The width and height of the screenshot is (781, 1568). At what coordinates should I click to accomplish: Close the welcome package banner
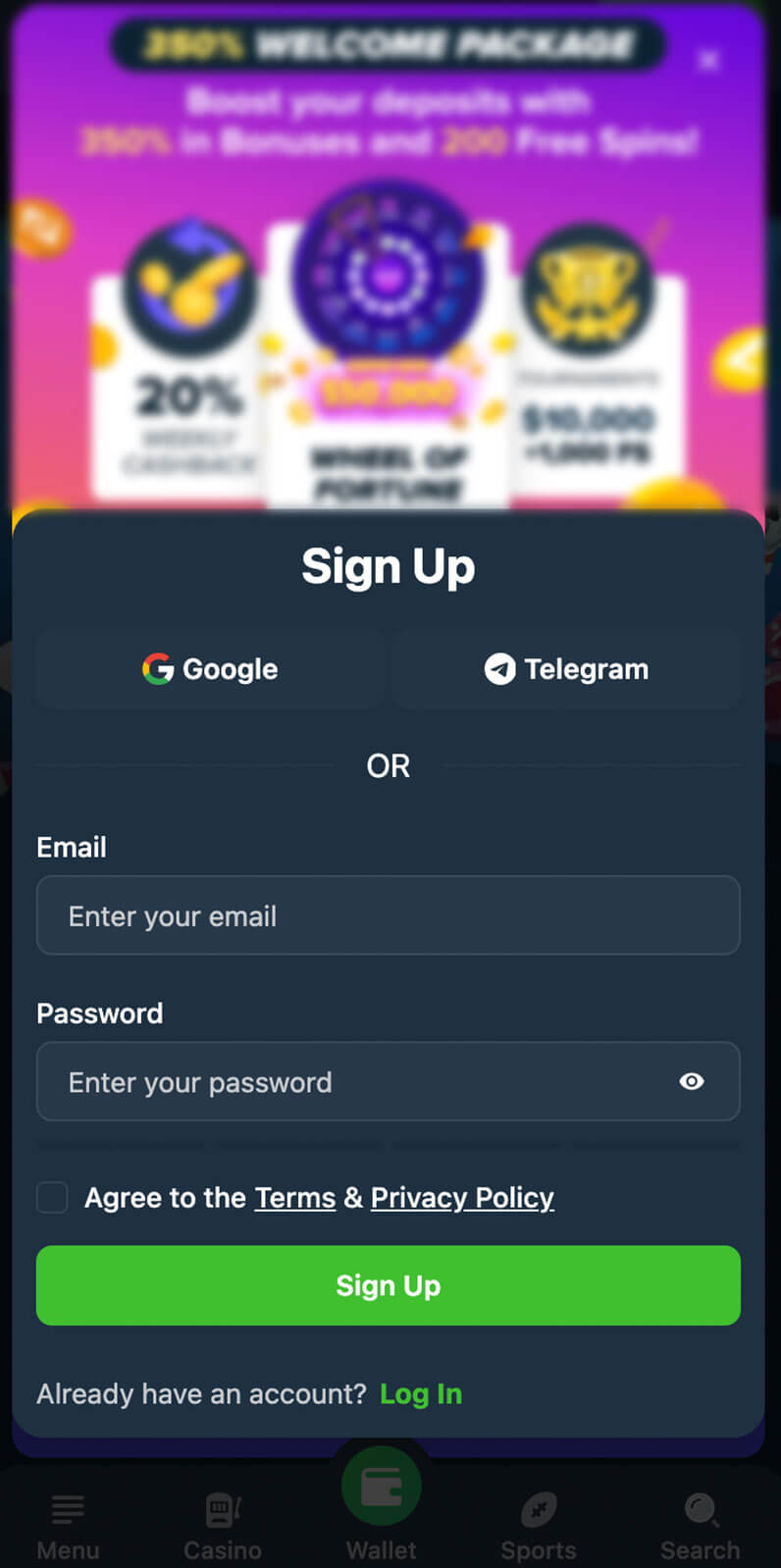point(708,61)
